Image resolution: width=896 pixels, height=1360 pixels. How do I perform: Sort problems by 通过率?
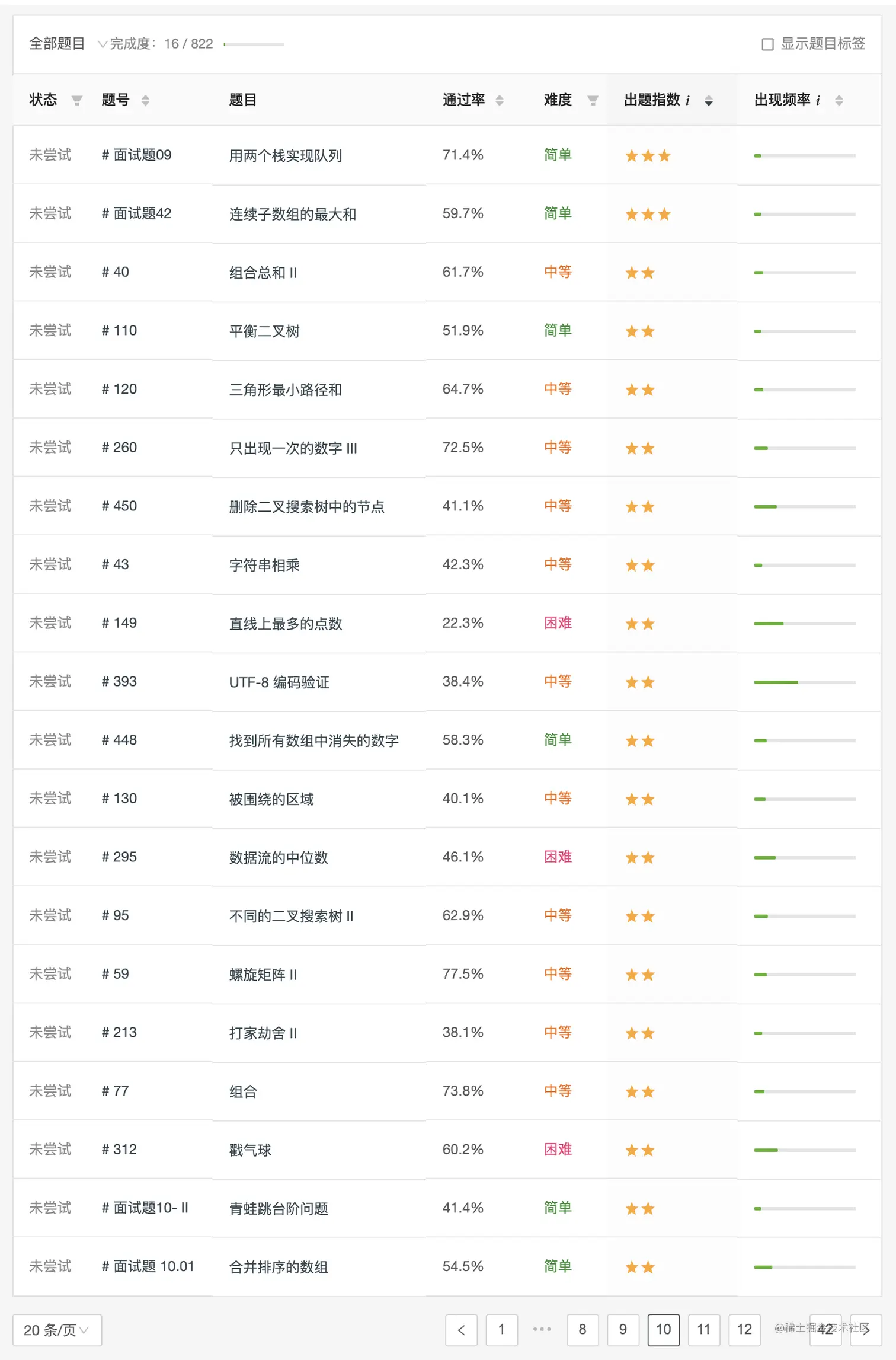coord(499,100)
